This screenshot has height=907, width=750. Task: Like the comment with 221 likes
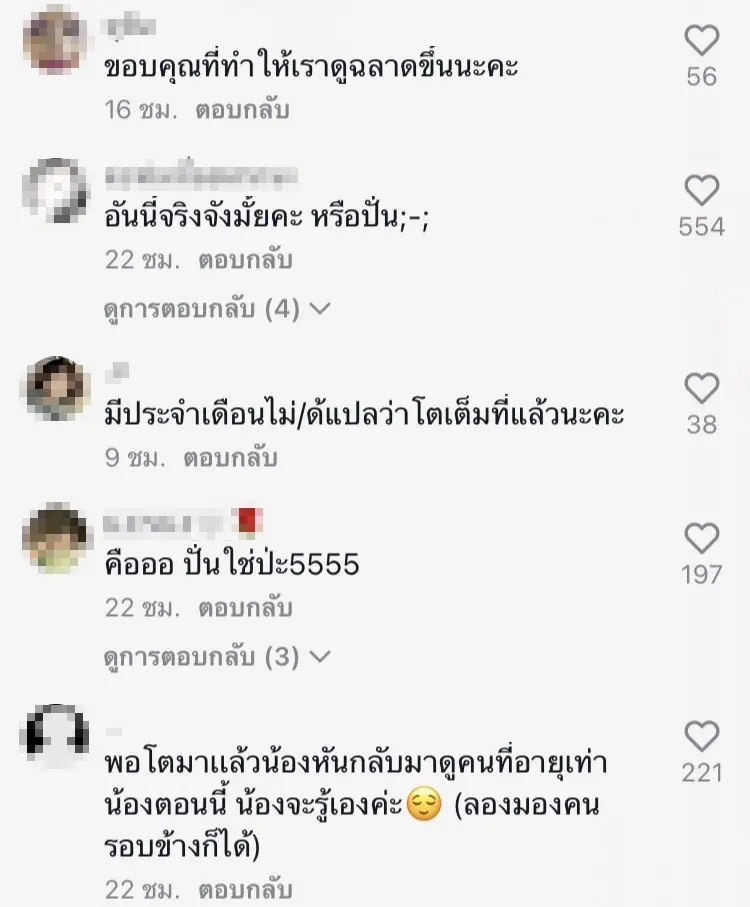[702, 737]
